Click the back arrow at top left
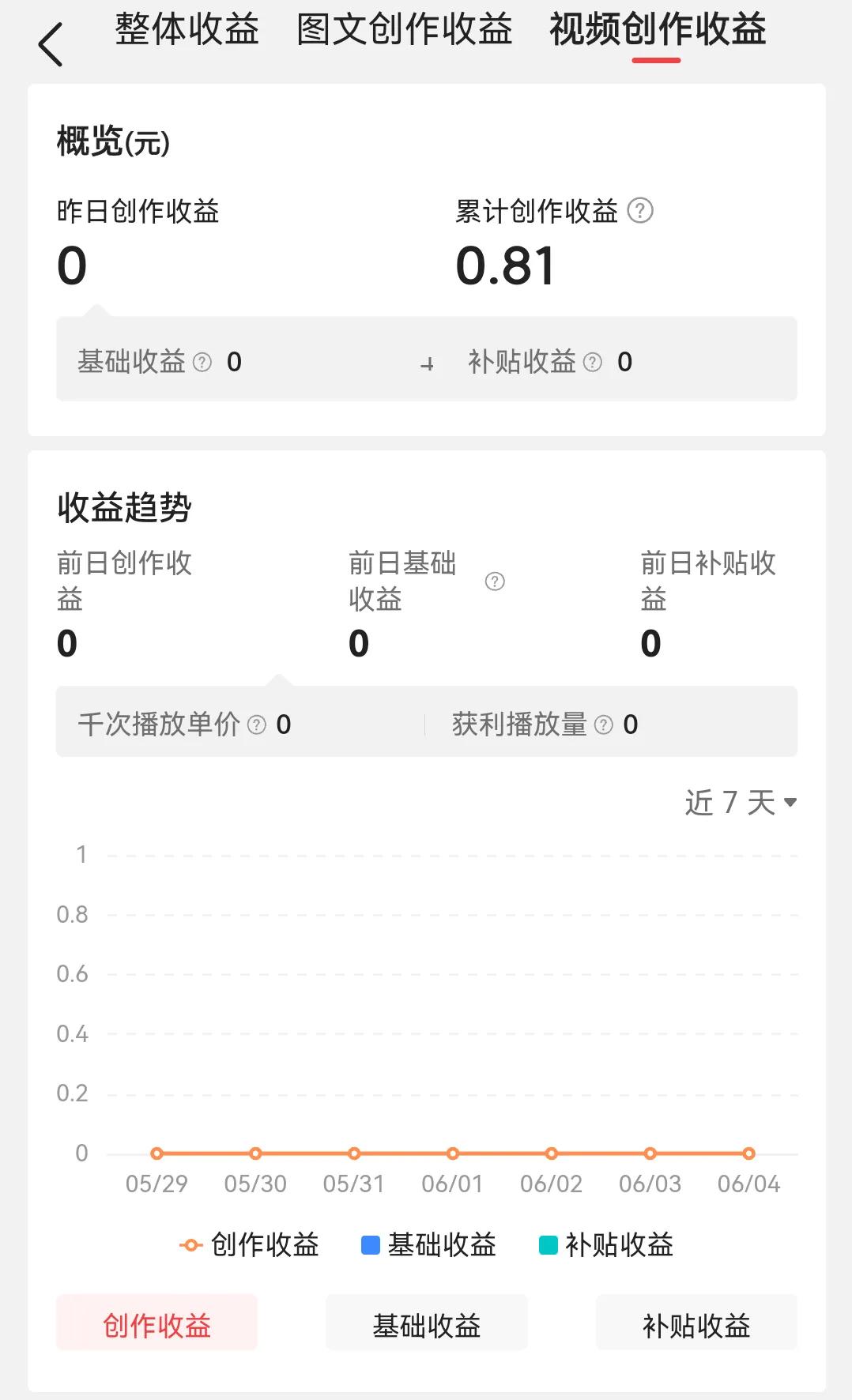Screen dimensions: 852x1400 [51, 41]
